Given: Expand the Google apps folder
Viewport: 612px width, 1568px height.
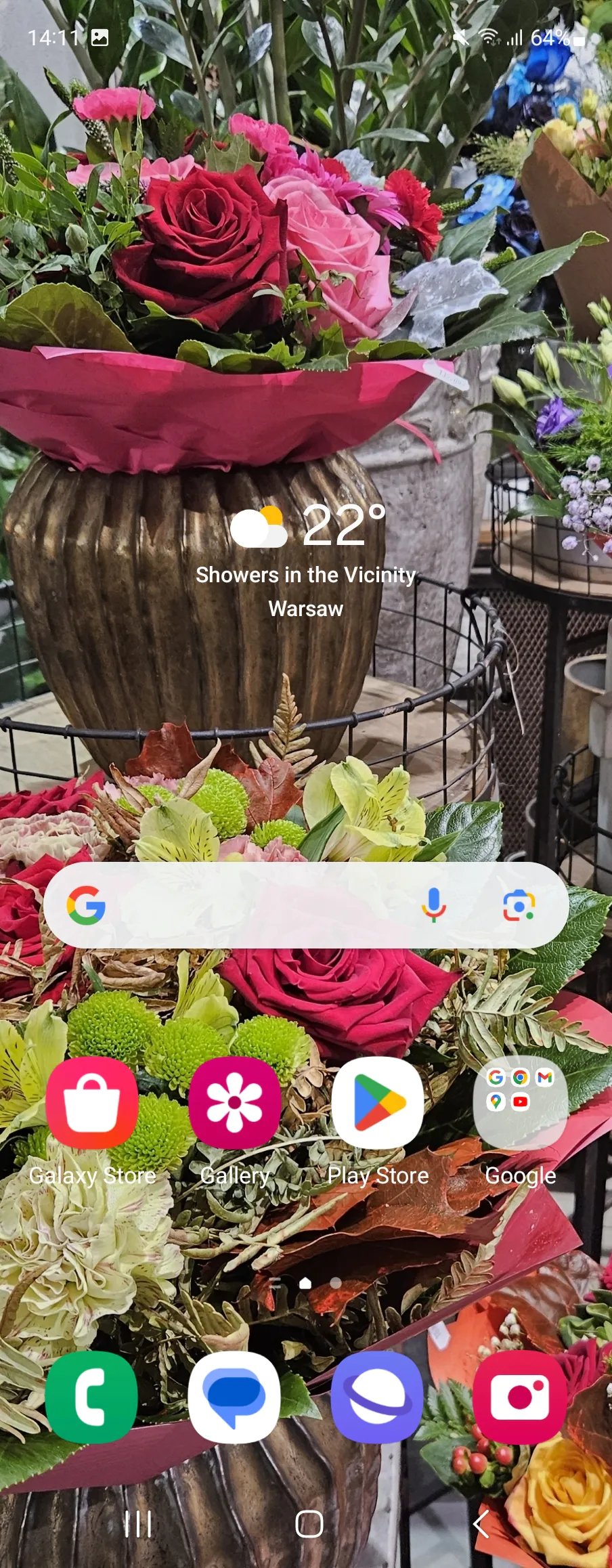Looking at the screenshot, I should pyautogui.click(x=520, y=1104).
